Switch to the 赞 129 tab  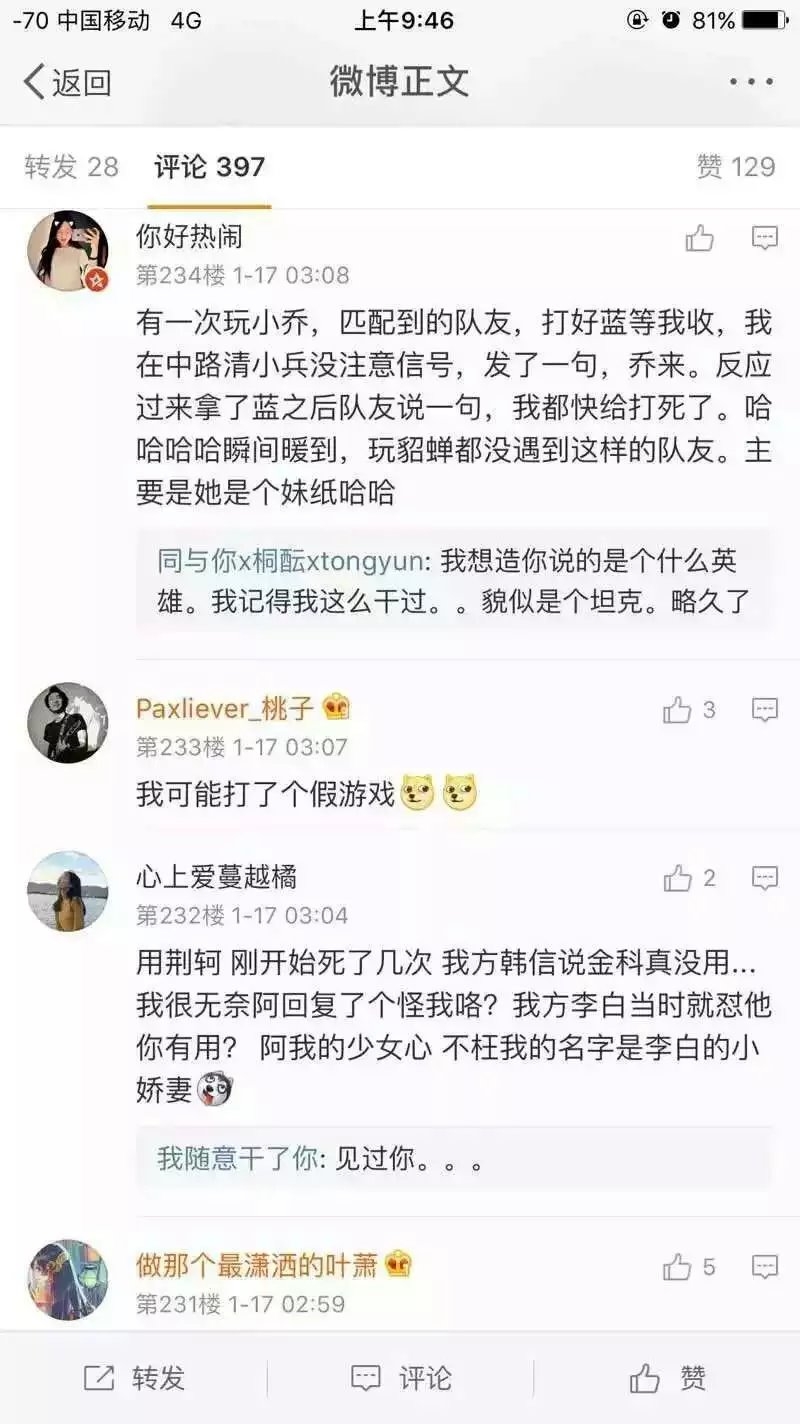coord(736,167)
